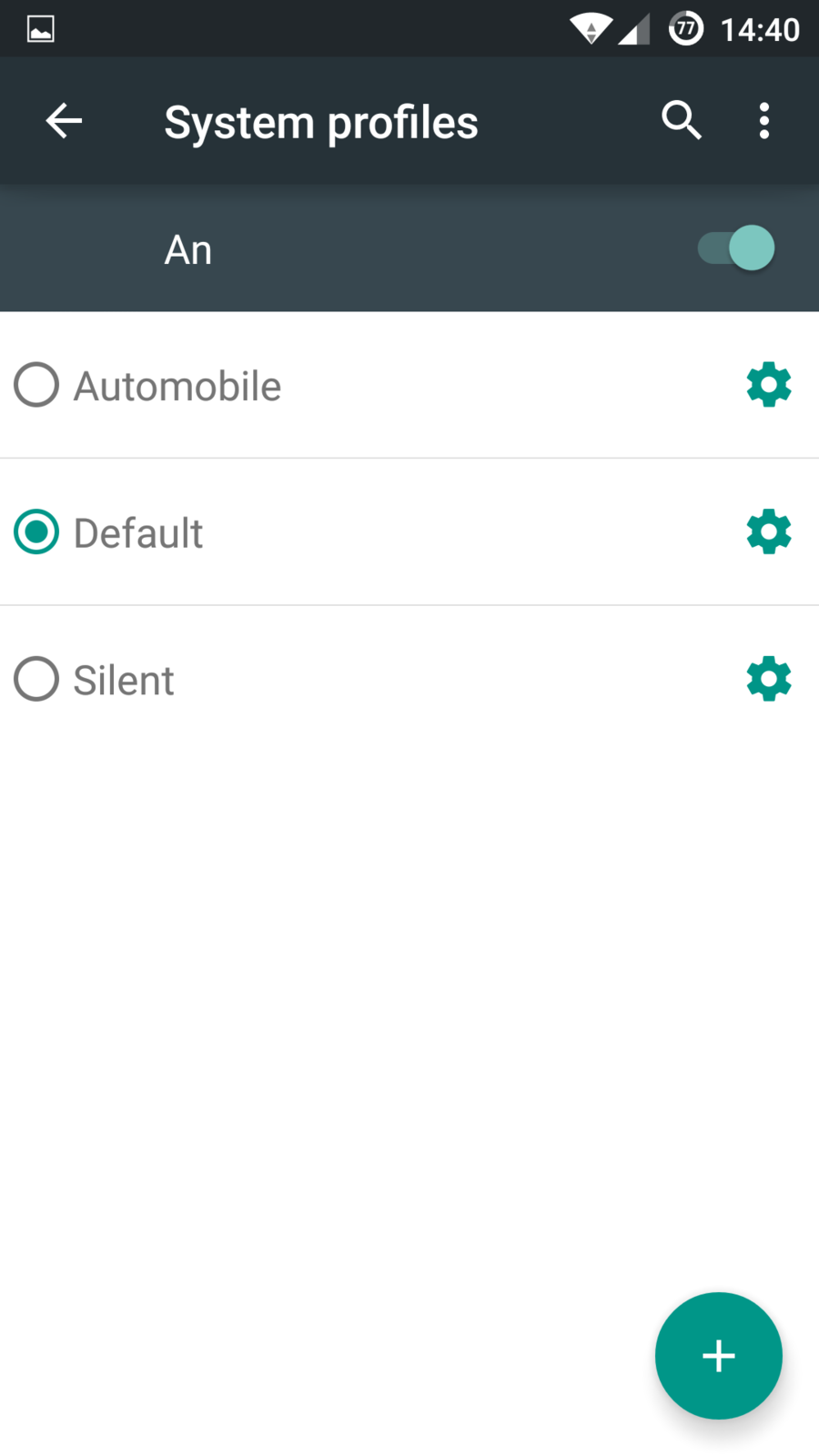Turn off the system profiles switch

click(736, 248)
